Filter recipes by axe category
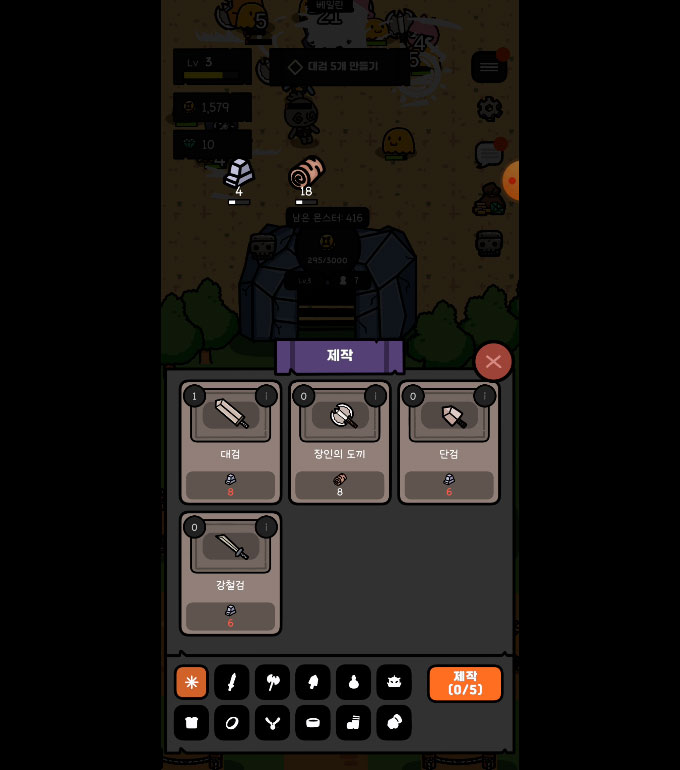This screenshot has height=770, width=680. click(x=272, y=682)
